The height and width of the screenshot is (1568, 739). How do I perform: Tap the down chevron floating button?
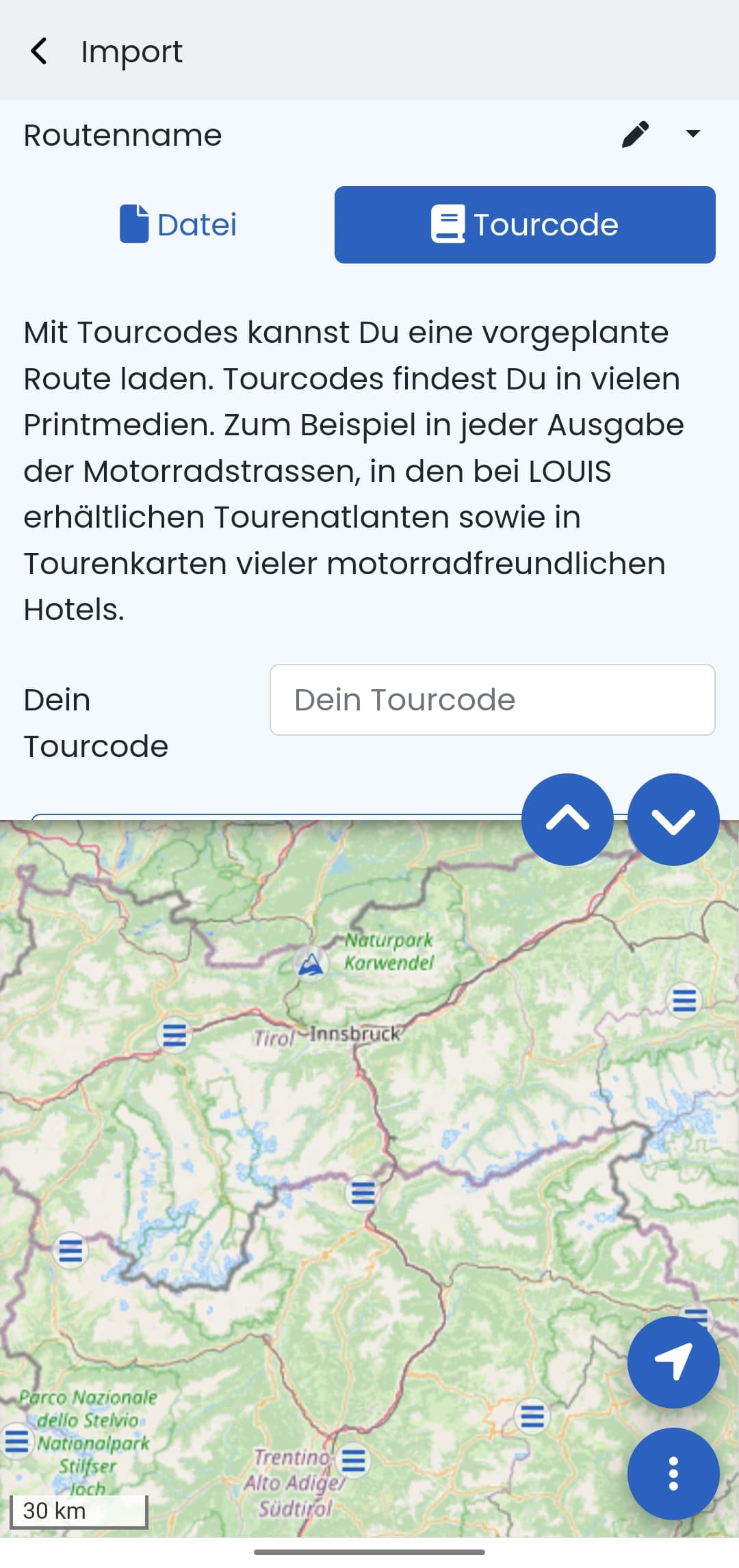click(673, 819)
